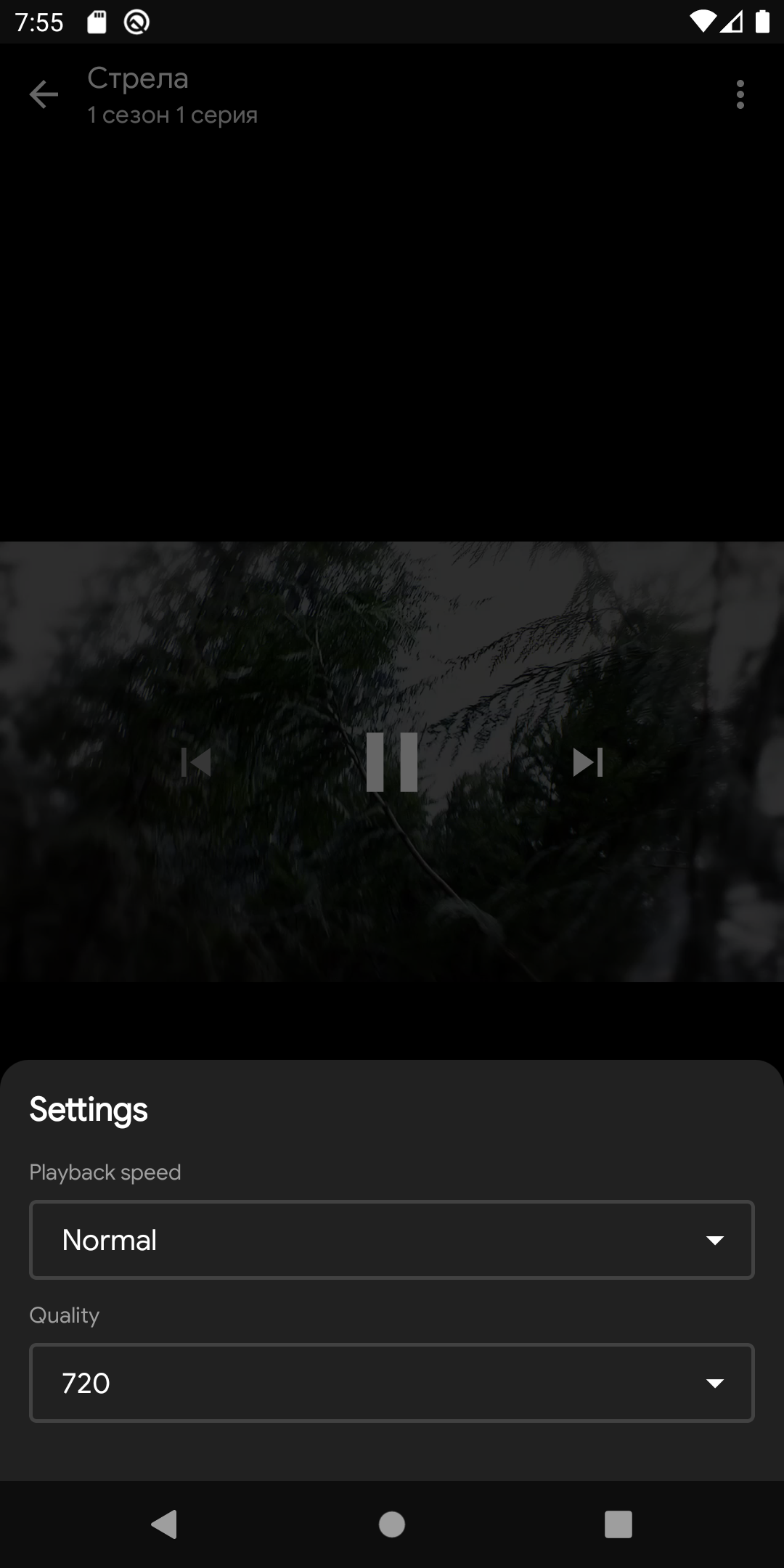Tap the system back button
Screen dimensions: 784x1568
point(164,1524)
